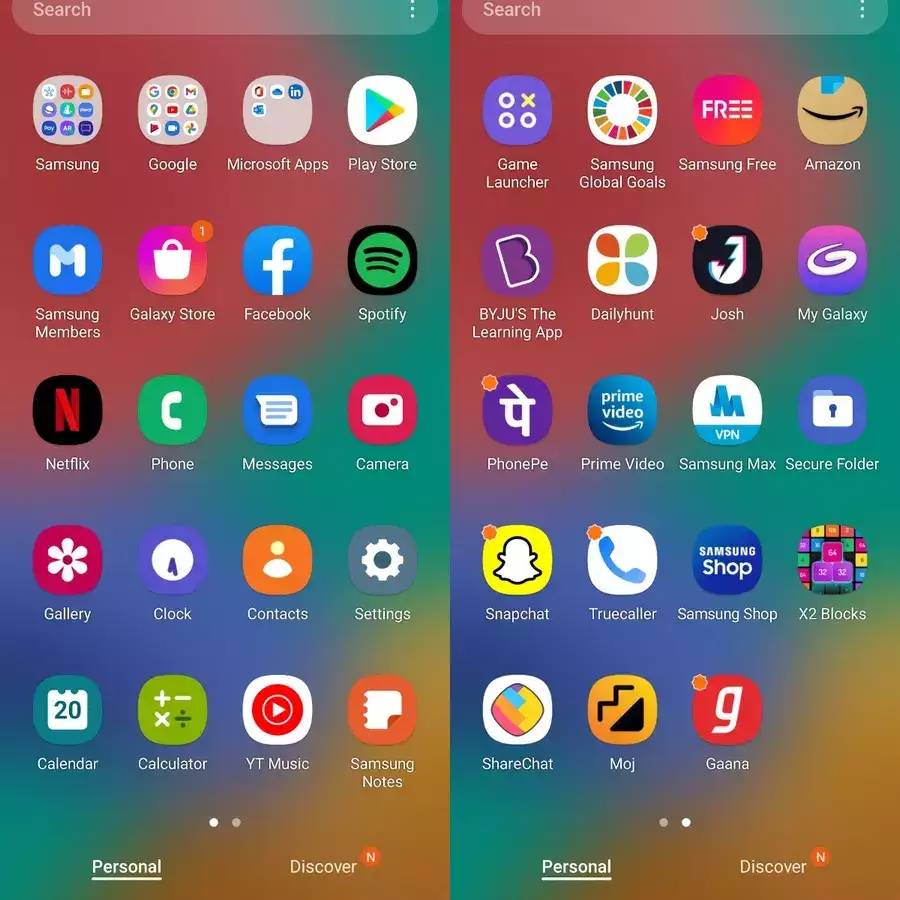This screenshot has width=900, height=900.
Task: Launch Snapchat
Action: (517, 561)
